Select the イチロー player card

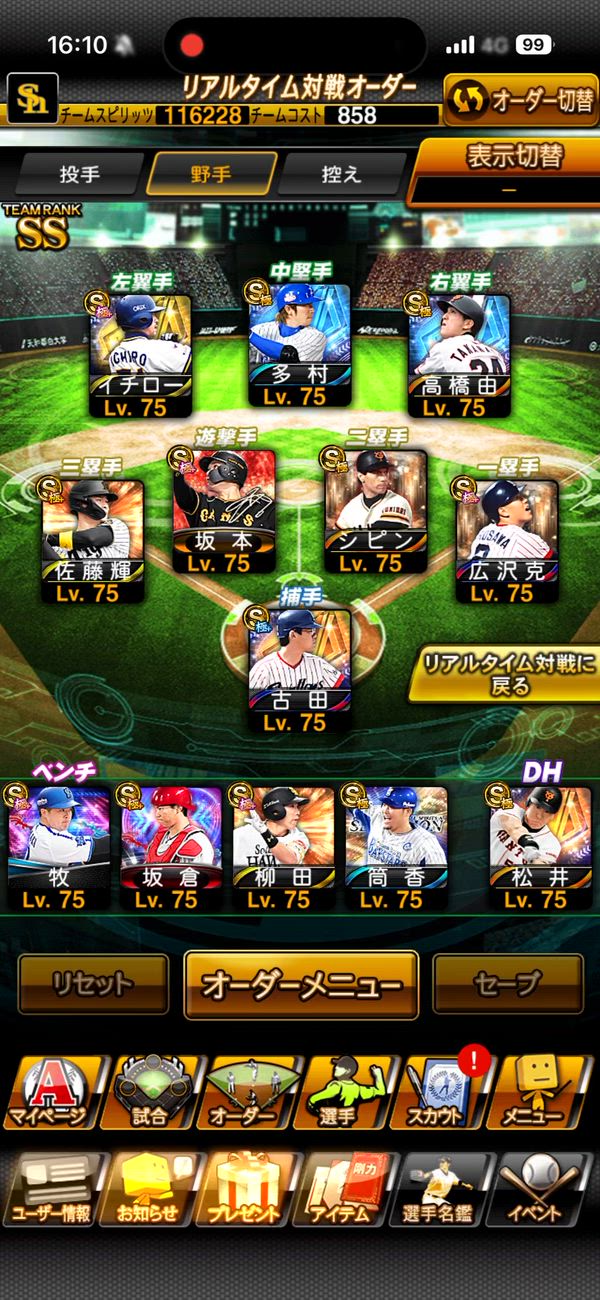(x=141, y=355)
